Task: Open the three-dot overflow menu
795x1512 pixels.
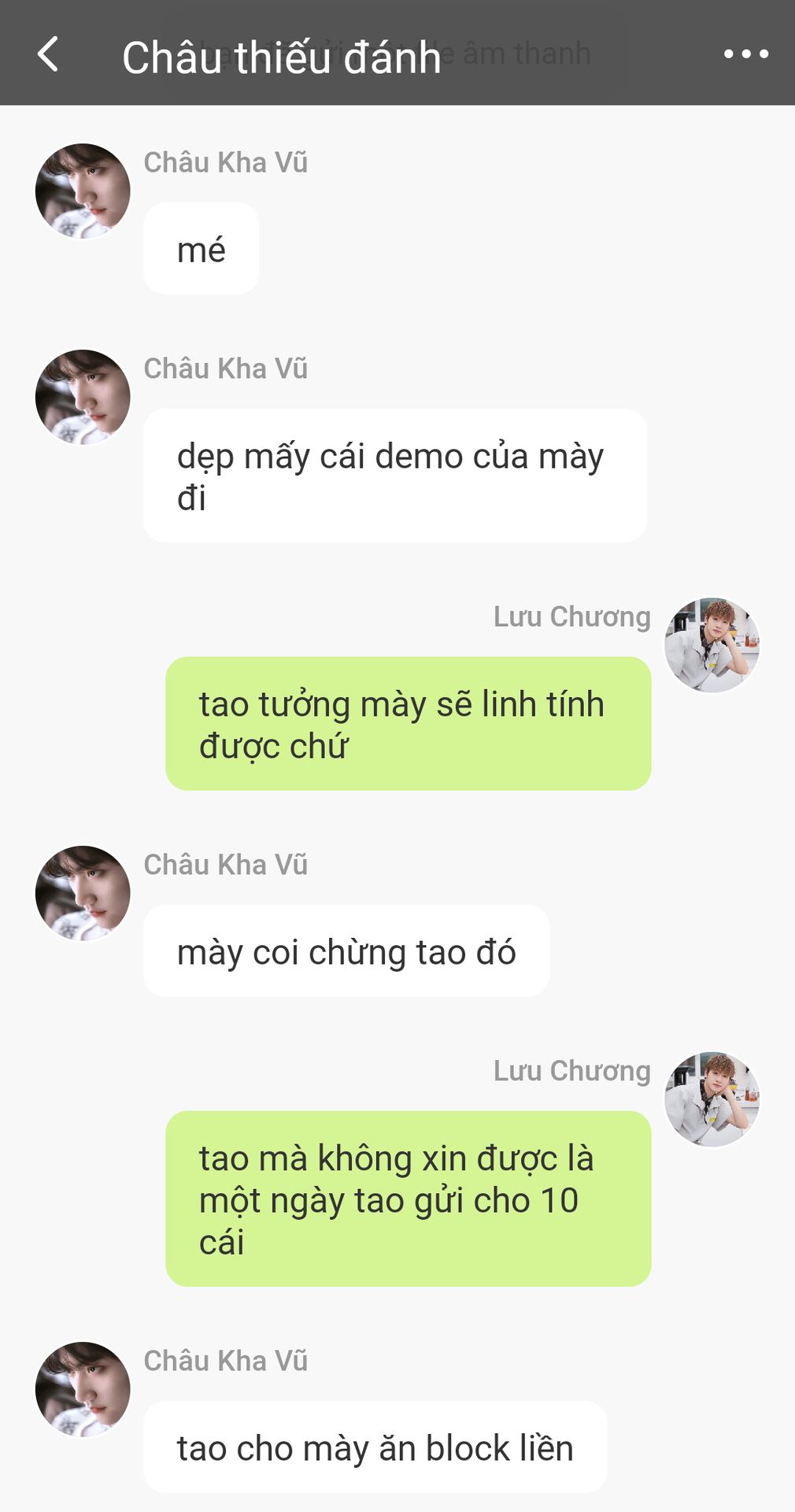Action: click(745, 54)
